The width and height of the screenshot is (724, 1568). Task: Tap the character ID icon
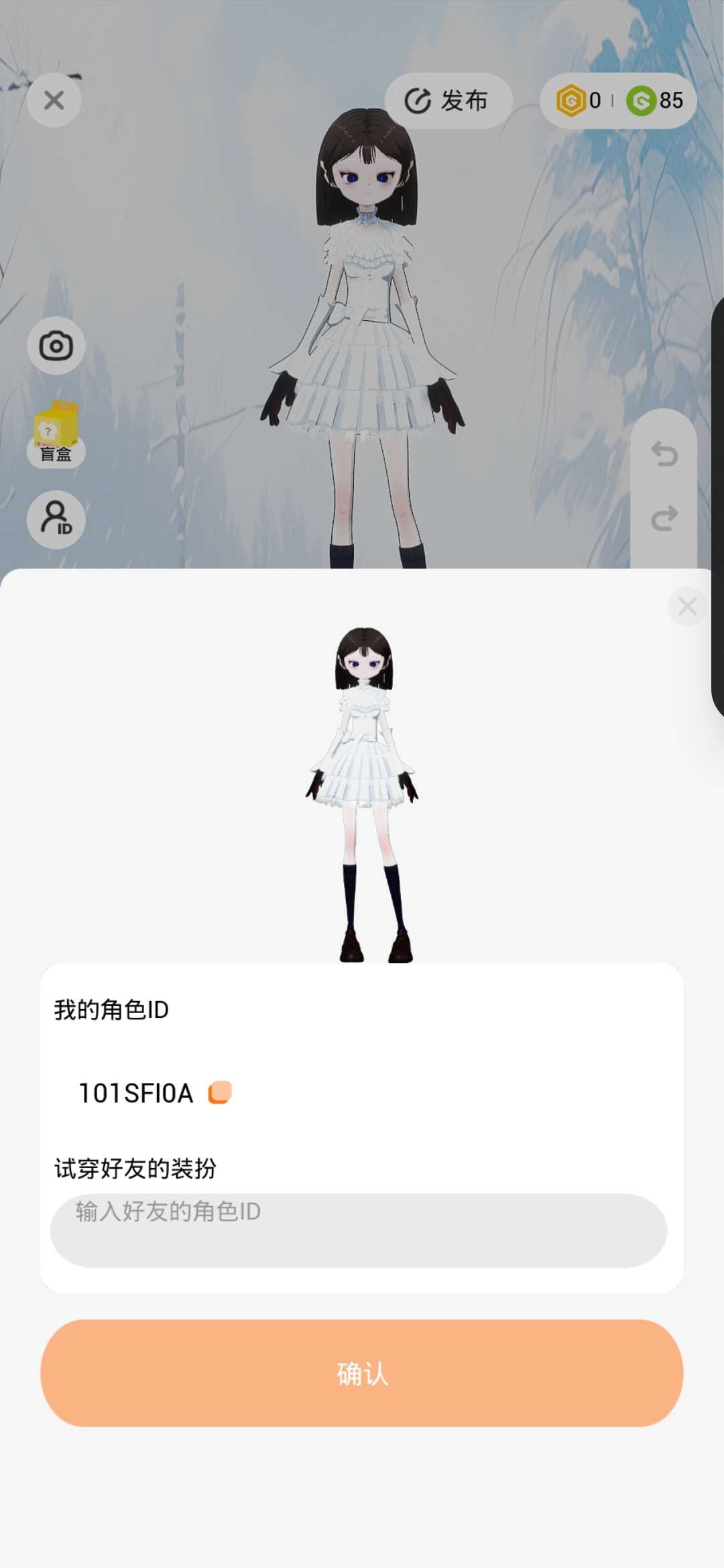[56, 519]
